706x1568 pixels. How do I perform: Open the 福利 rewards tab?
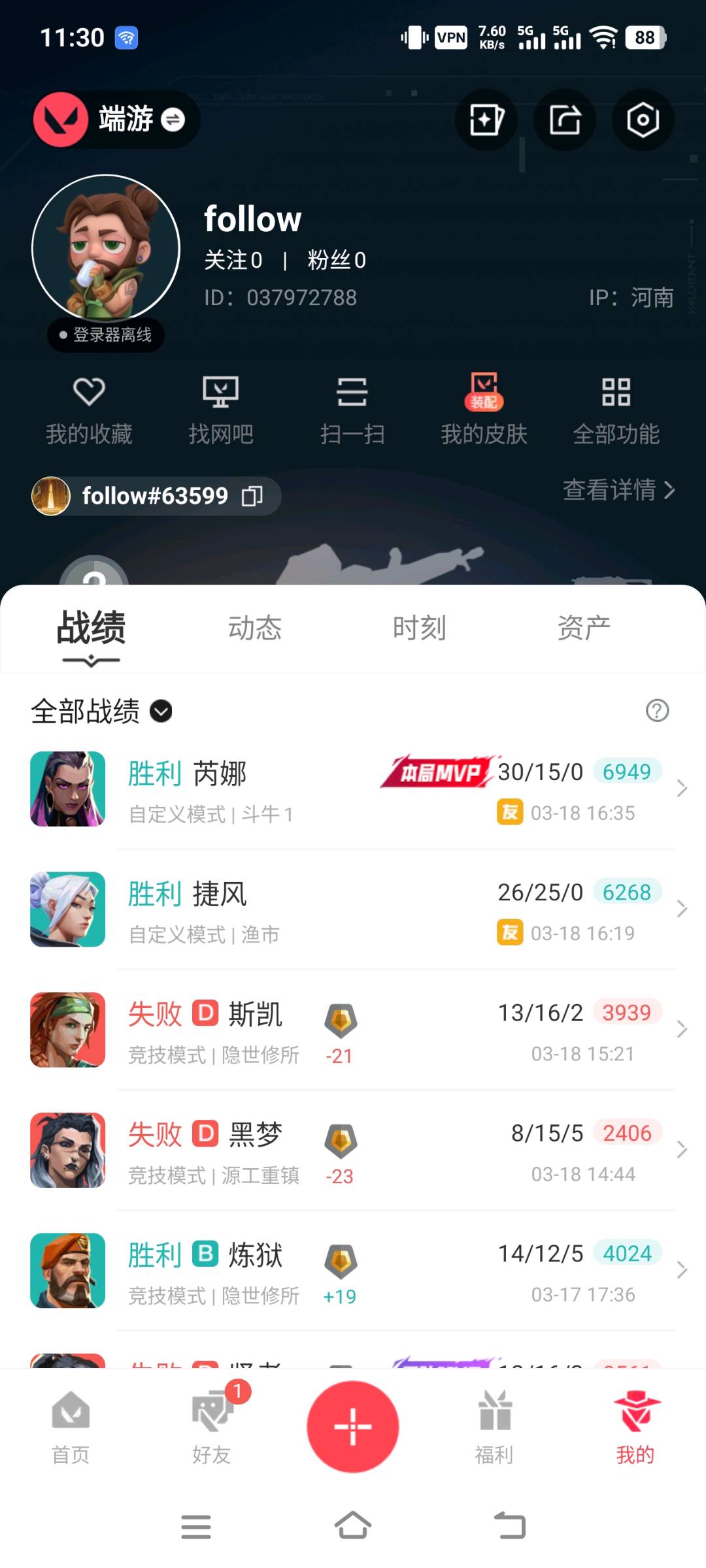pyautogui.click(x=494, y=1428)
